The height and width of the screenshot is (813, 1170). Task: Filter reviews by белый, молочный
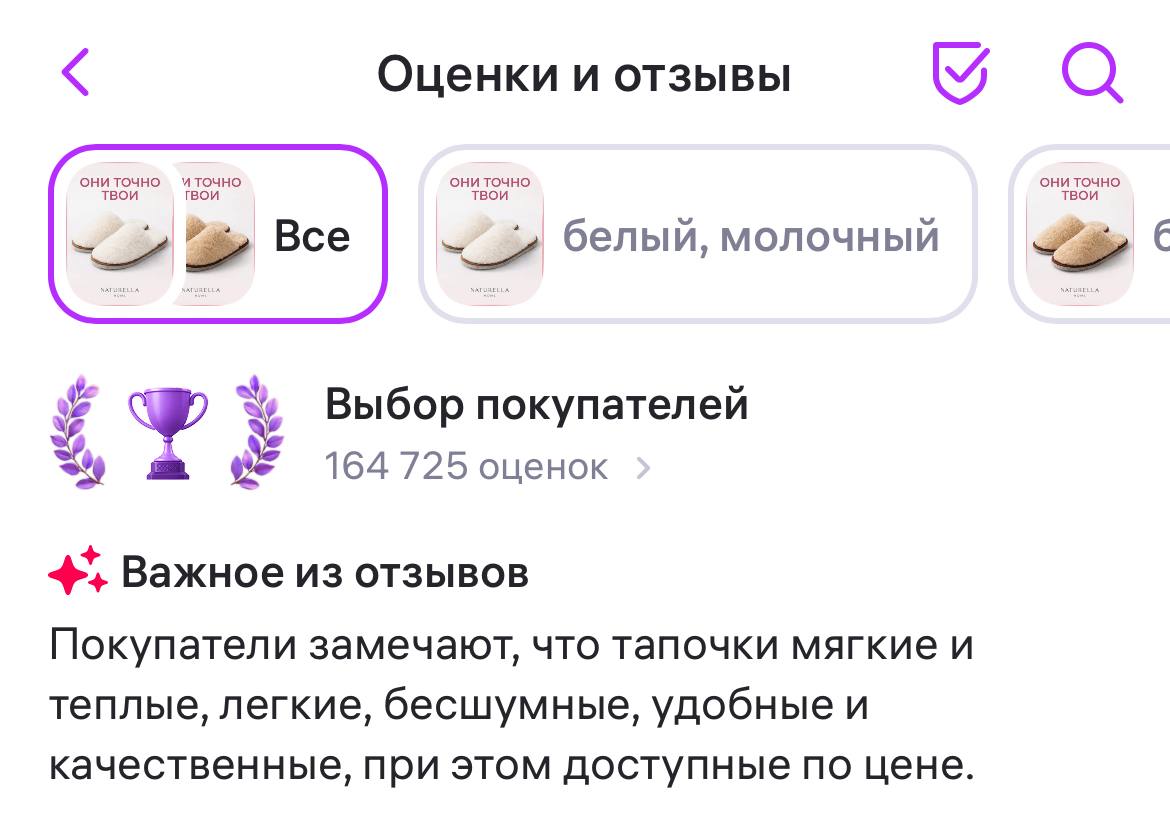click(x=697, y=235)
